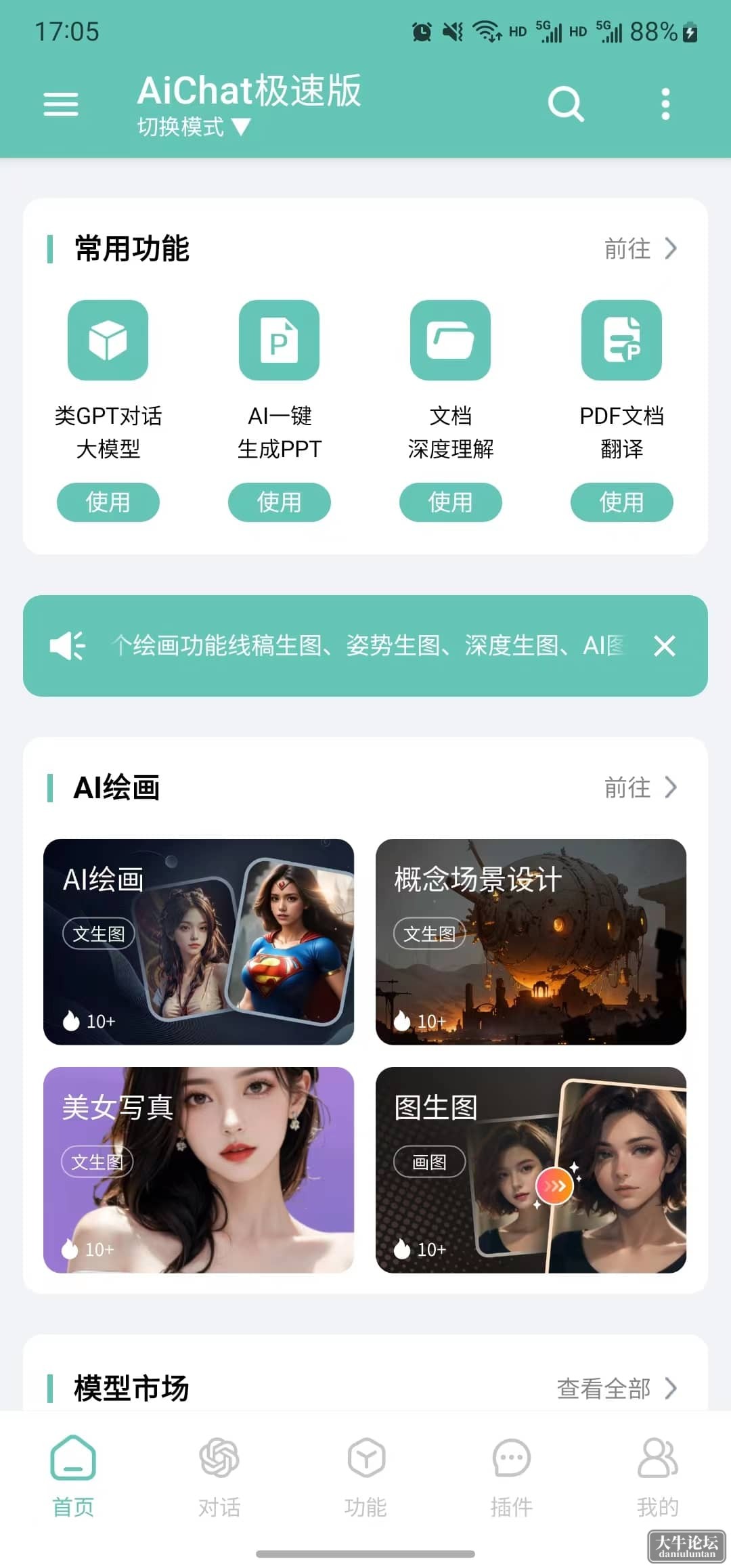Switch to the 插件 tab
This screenshot has height=1568, width=731.
pos(512,1477)
